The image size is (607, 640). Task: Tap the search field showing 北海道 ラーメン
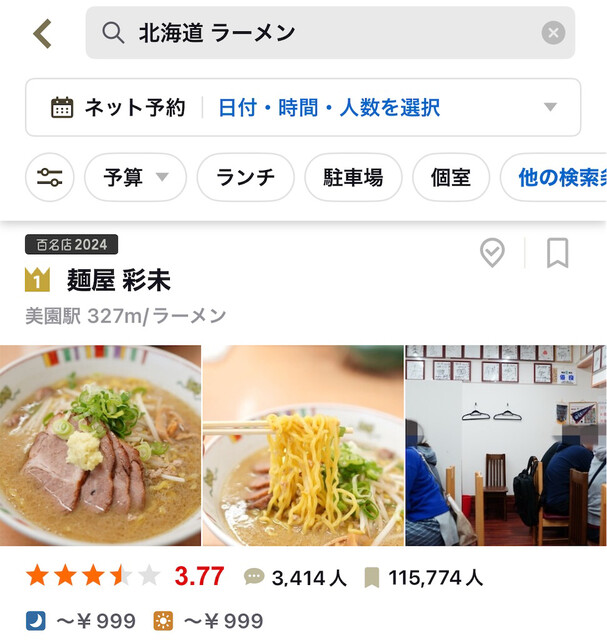pos(320,33)
